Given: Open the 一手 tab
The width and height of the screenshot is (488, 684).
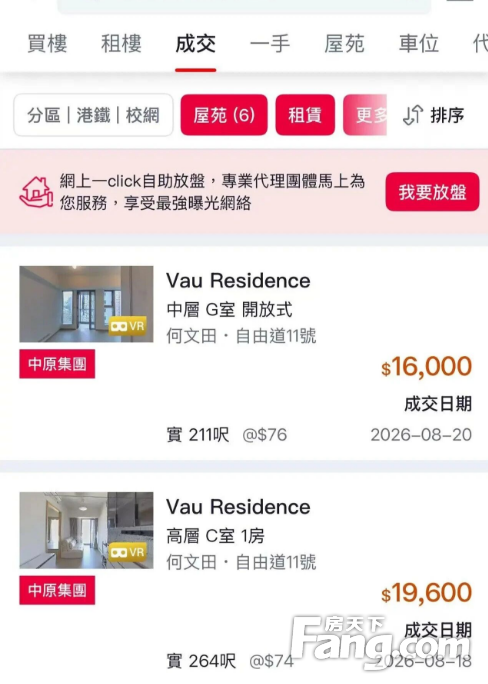Looking at the screenshot, I should [270, 44].
